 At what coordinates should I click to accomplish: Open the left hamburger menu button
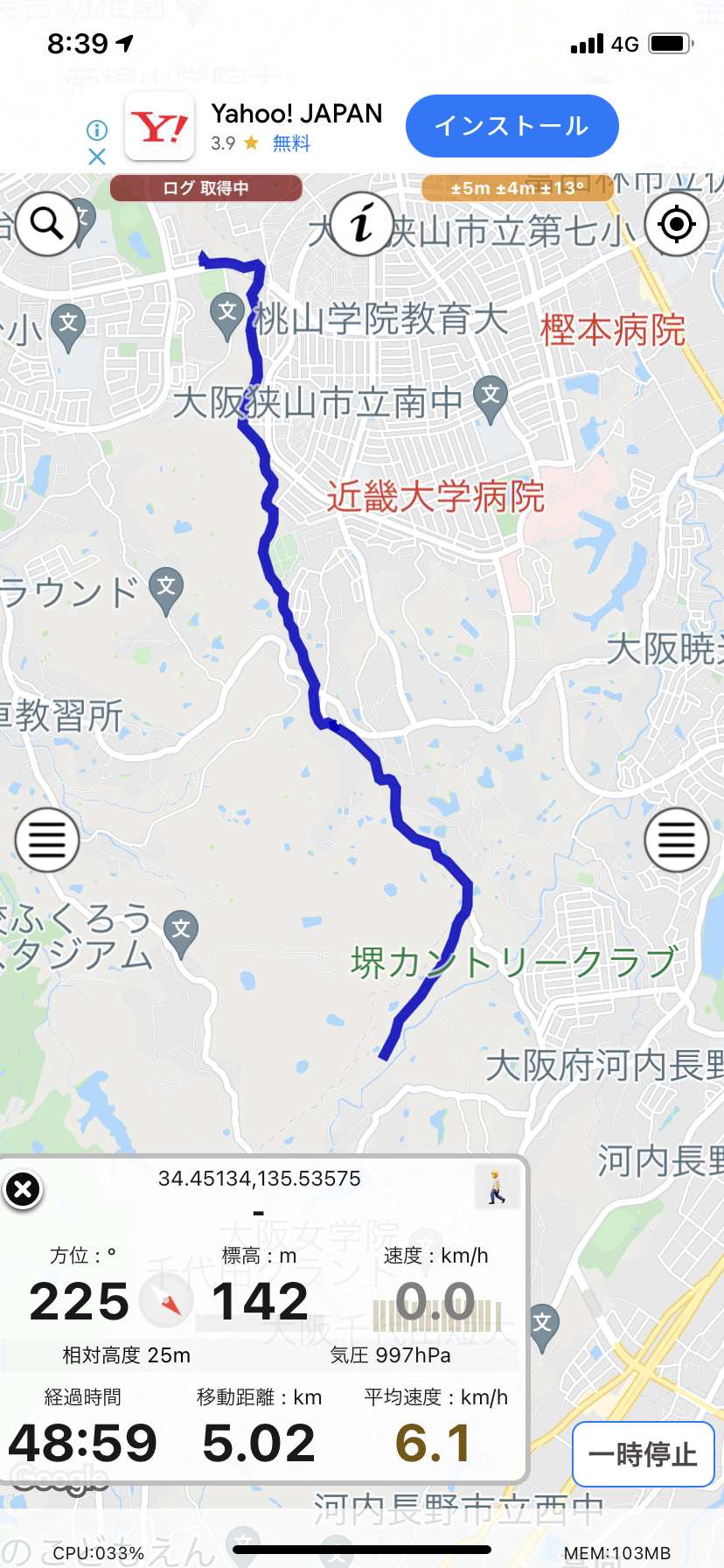(x=47, y=840)
